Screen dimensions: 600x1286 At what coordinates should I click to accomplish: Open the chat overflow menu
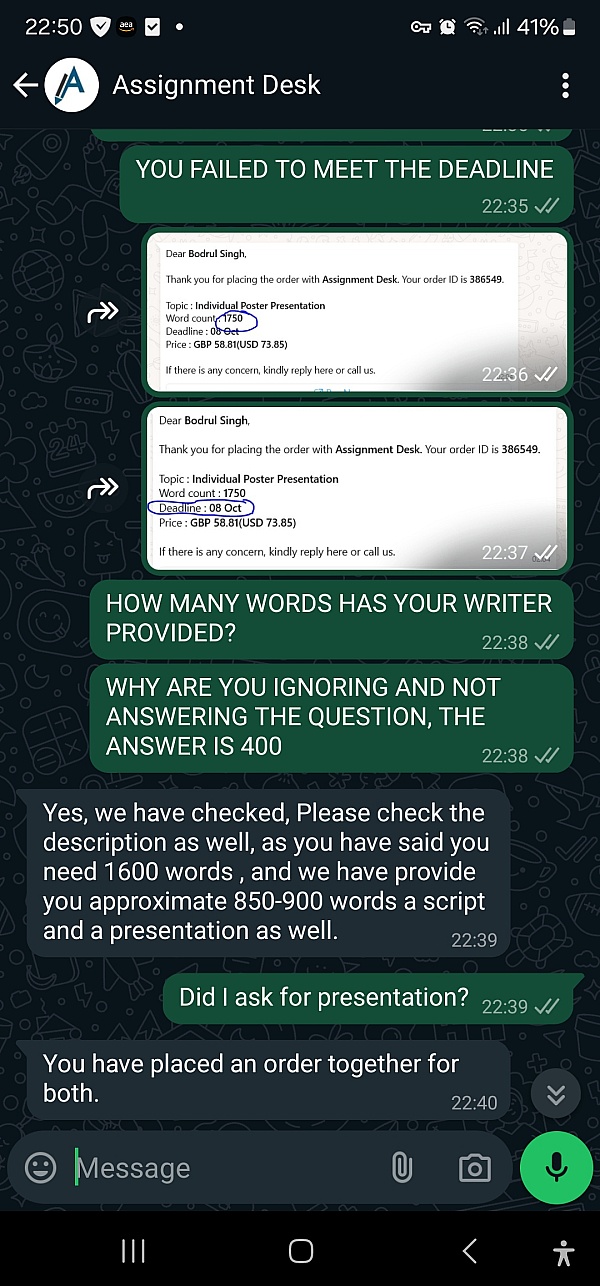tap(565, 86)
